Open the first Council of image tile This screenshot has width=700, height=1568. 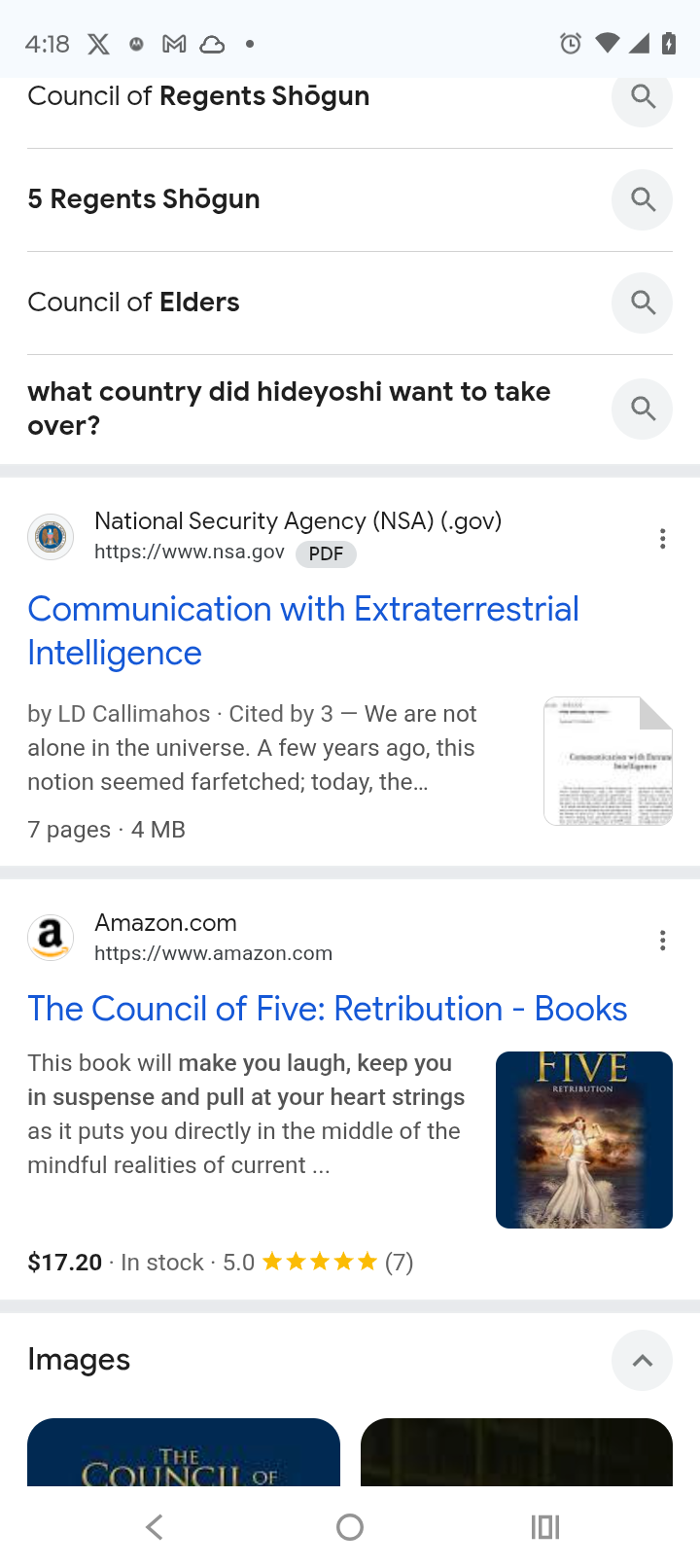(184, 1451)
